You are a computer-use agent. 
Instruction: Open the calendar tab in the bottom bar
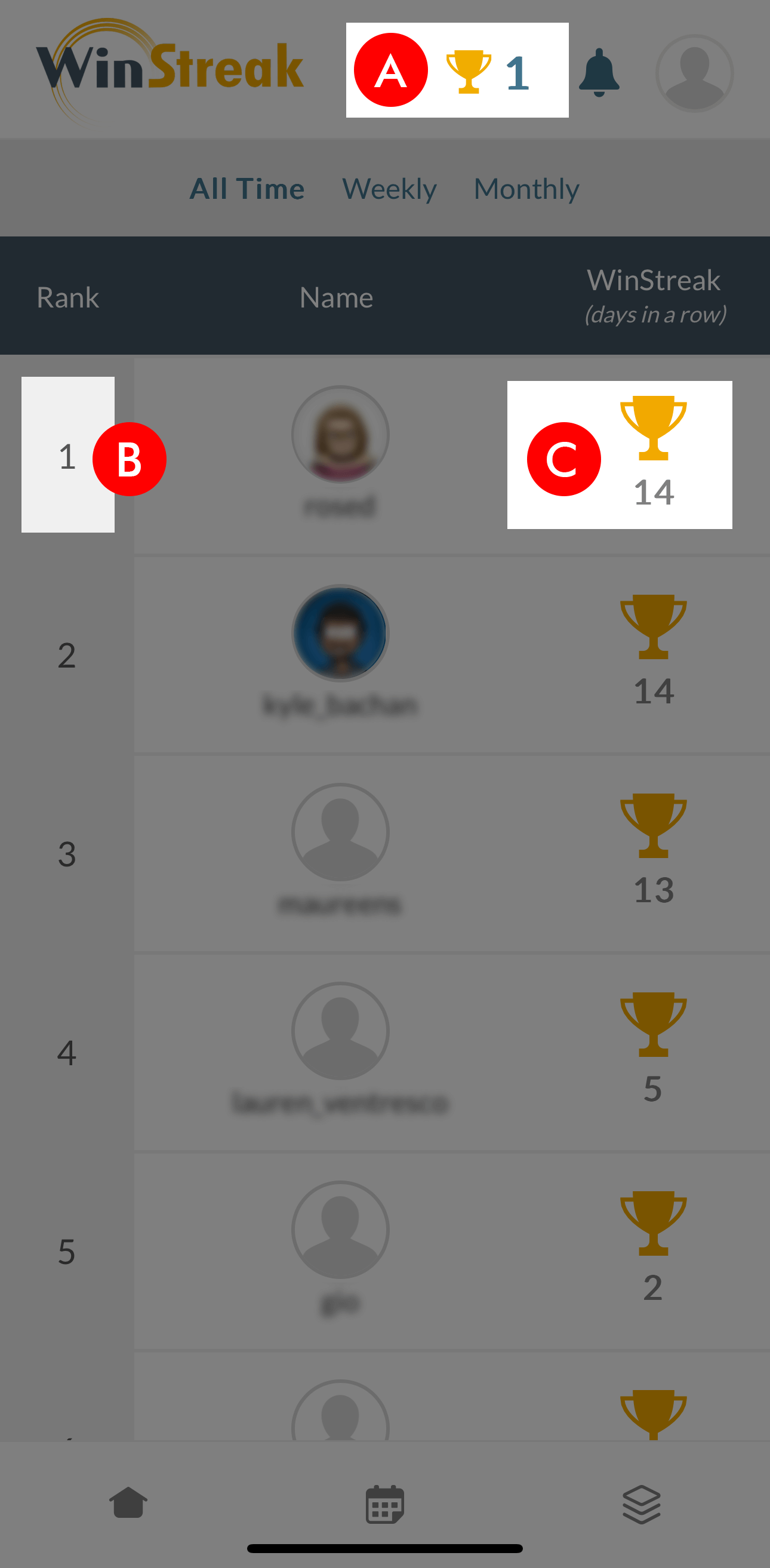384,1504
